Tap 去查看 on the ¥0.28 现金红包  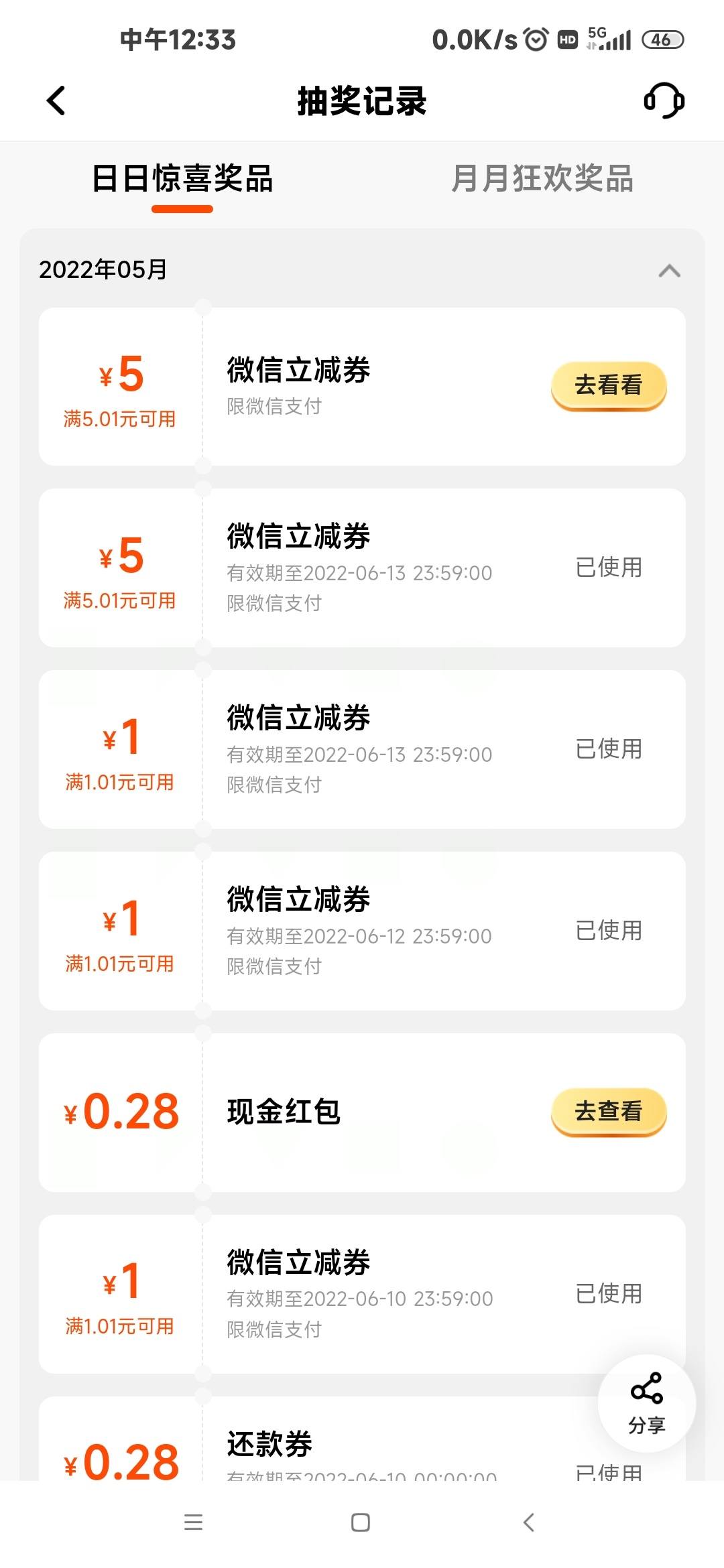609,1112
